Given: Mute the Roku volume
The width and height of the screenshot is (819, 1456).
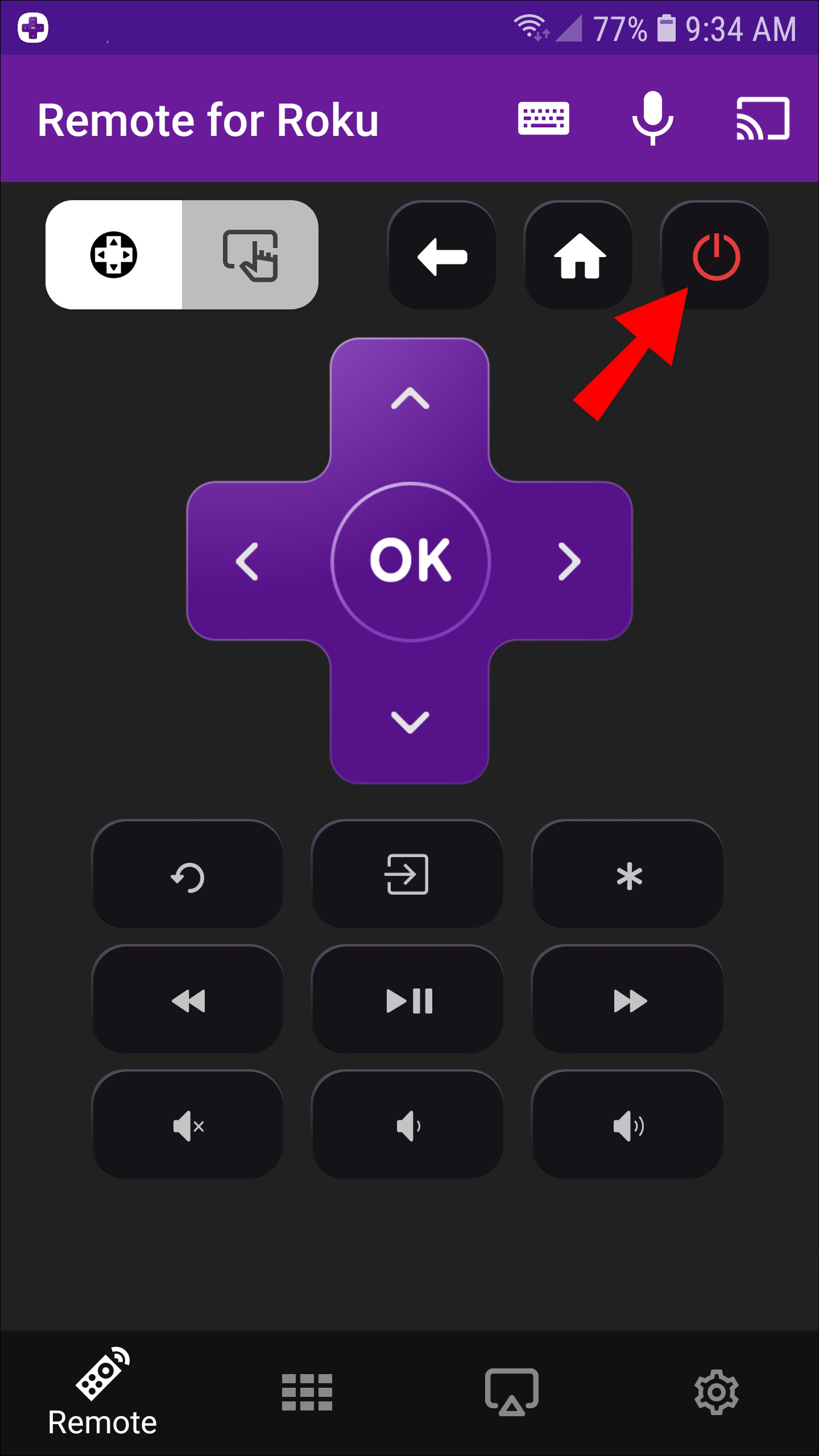Looking at the screenshot, I should [x=188, y=1126].
